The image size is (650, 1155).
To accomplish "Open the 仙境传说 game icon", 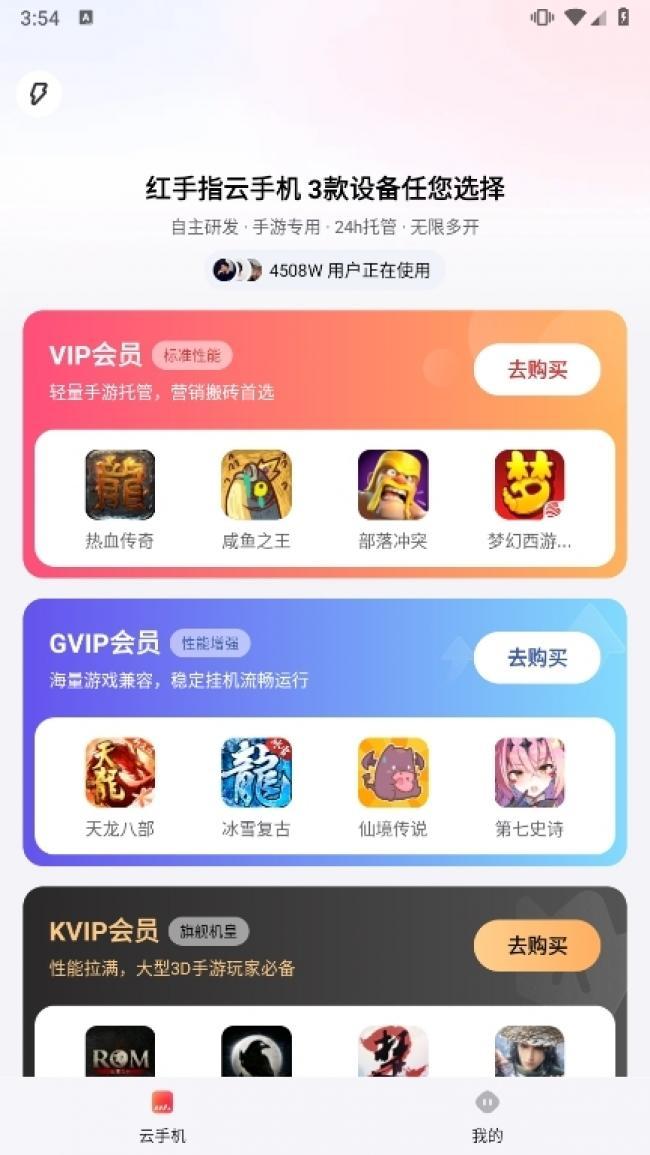I will pyautogui.click(x=393, y=773).
